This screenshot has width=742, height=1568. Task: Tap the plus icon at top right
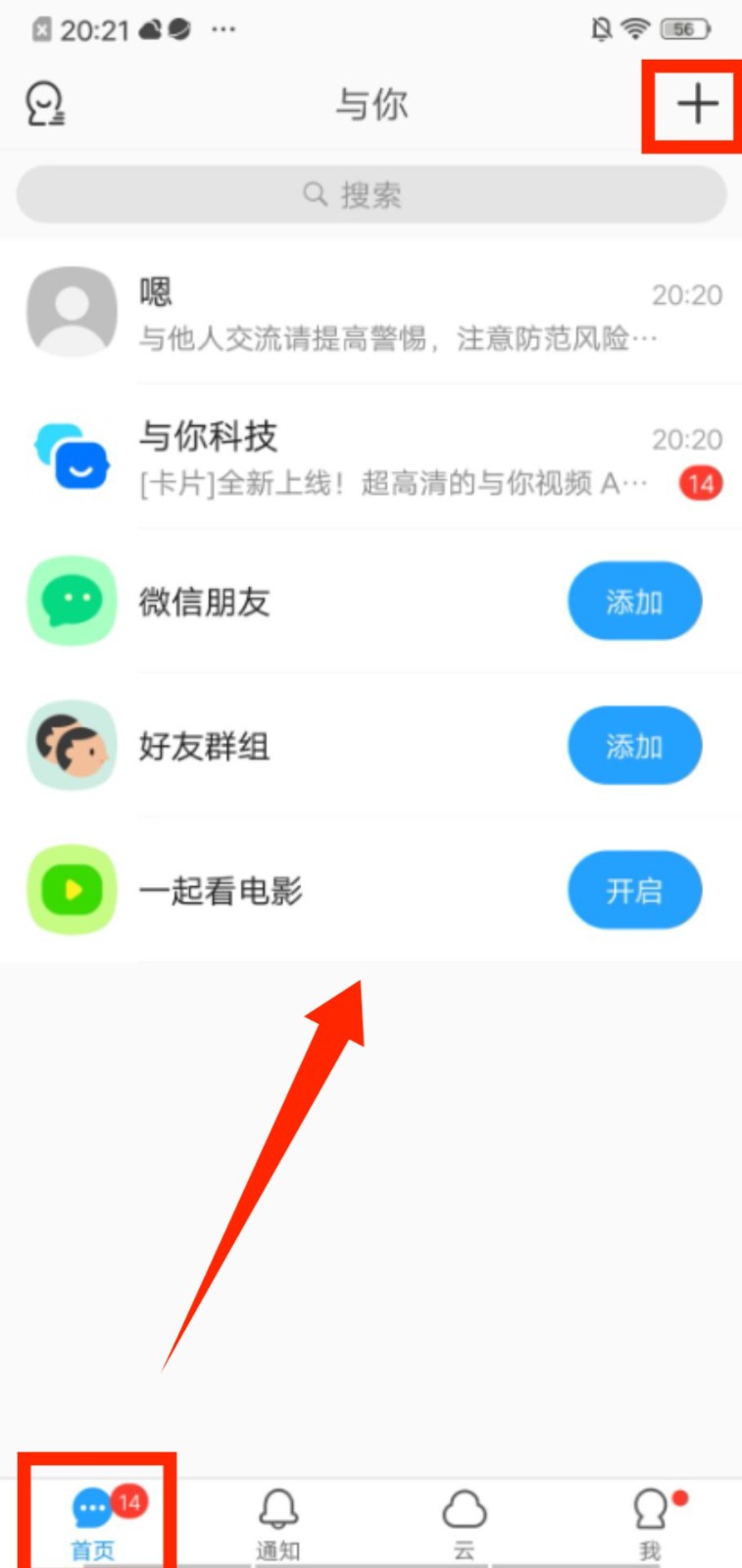(697, 104)
